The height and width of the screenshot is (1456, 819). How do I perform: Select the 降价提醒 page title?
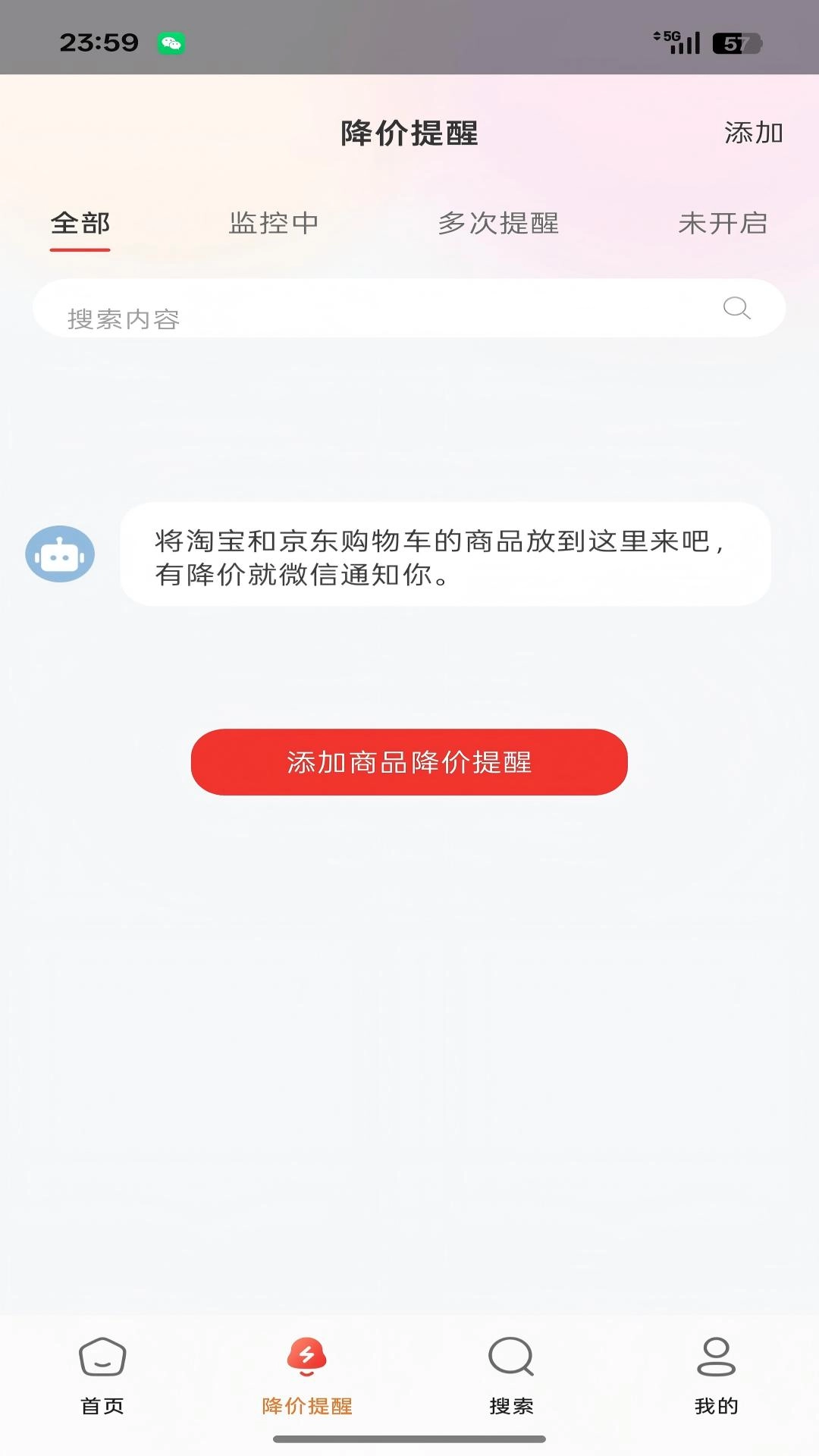[x=409, y=133]
